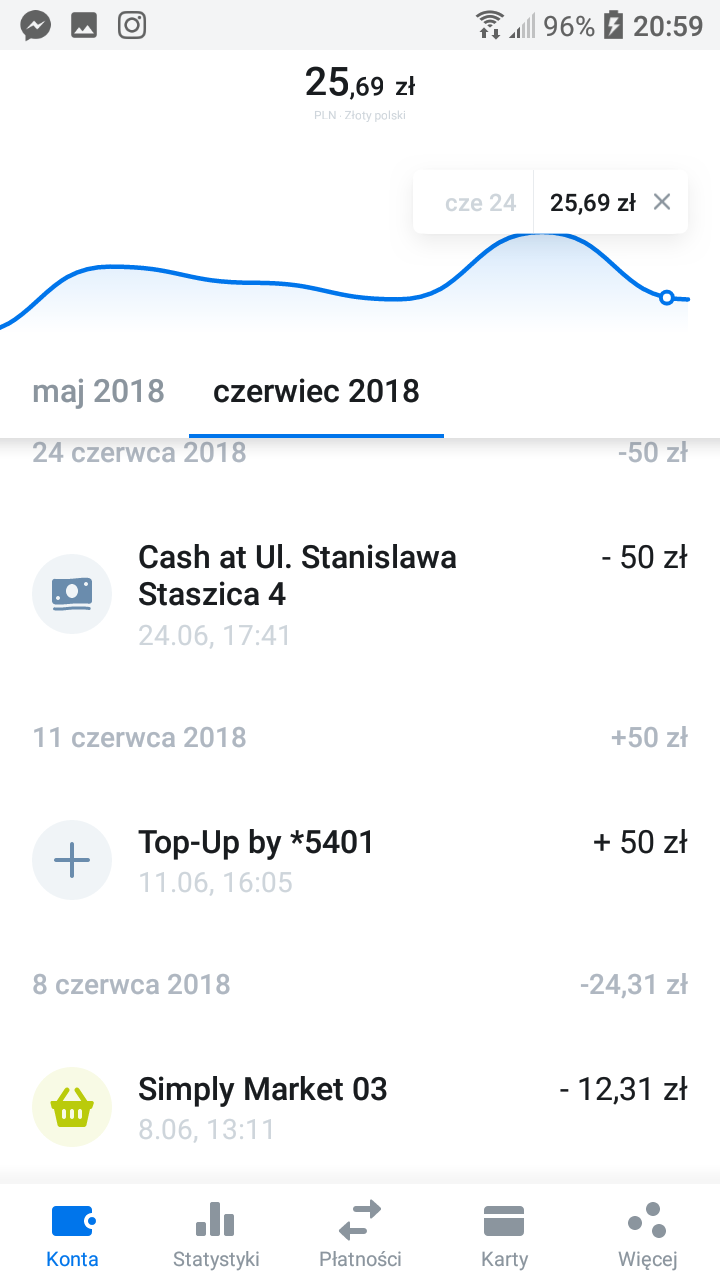Switch to the maj 2018 tab
Viewport: 720px width, 1280px height.
click(97, 391)
